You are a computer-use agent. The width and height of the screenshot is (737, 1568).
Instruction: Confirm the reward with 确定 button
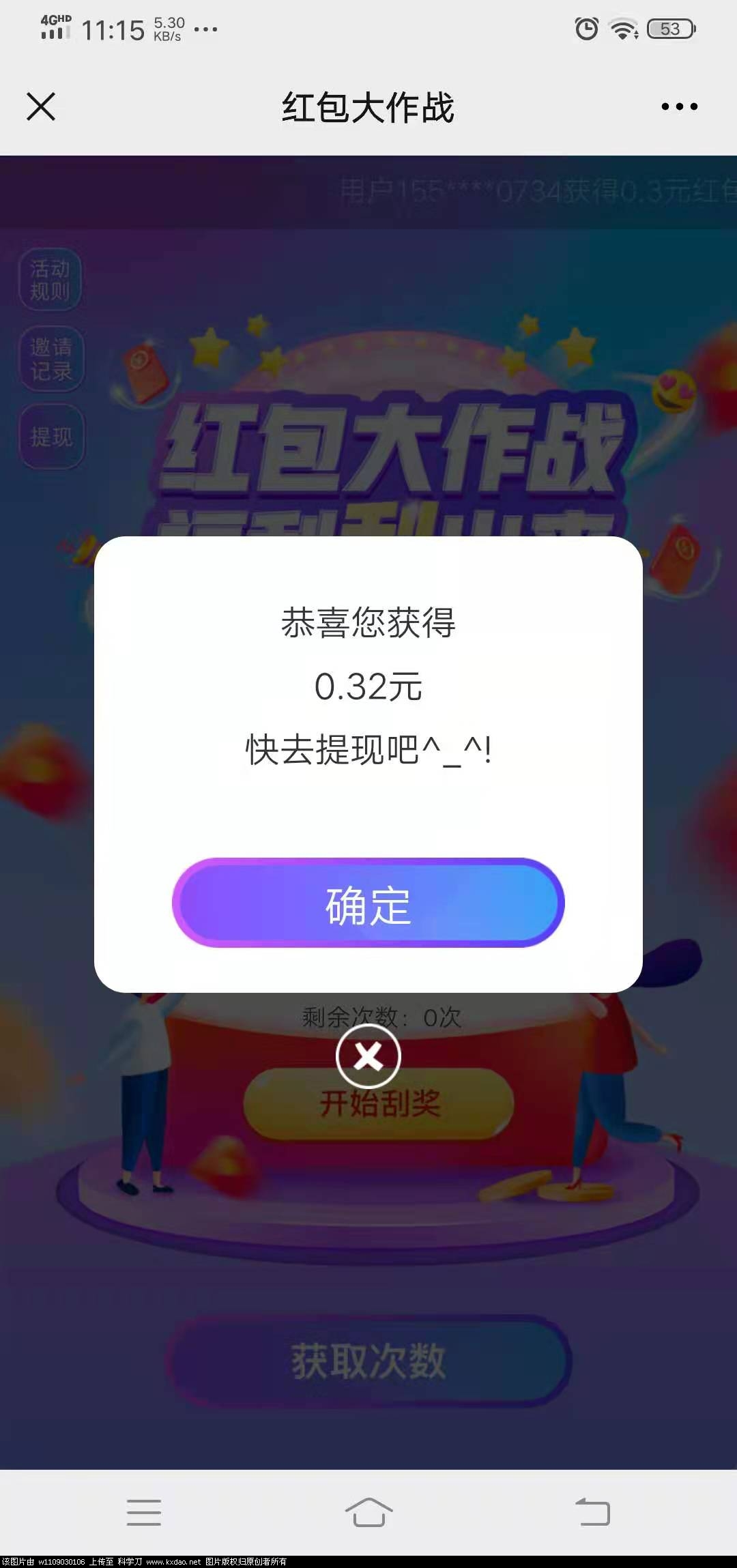pos(368,903)
